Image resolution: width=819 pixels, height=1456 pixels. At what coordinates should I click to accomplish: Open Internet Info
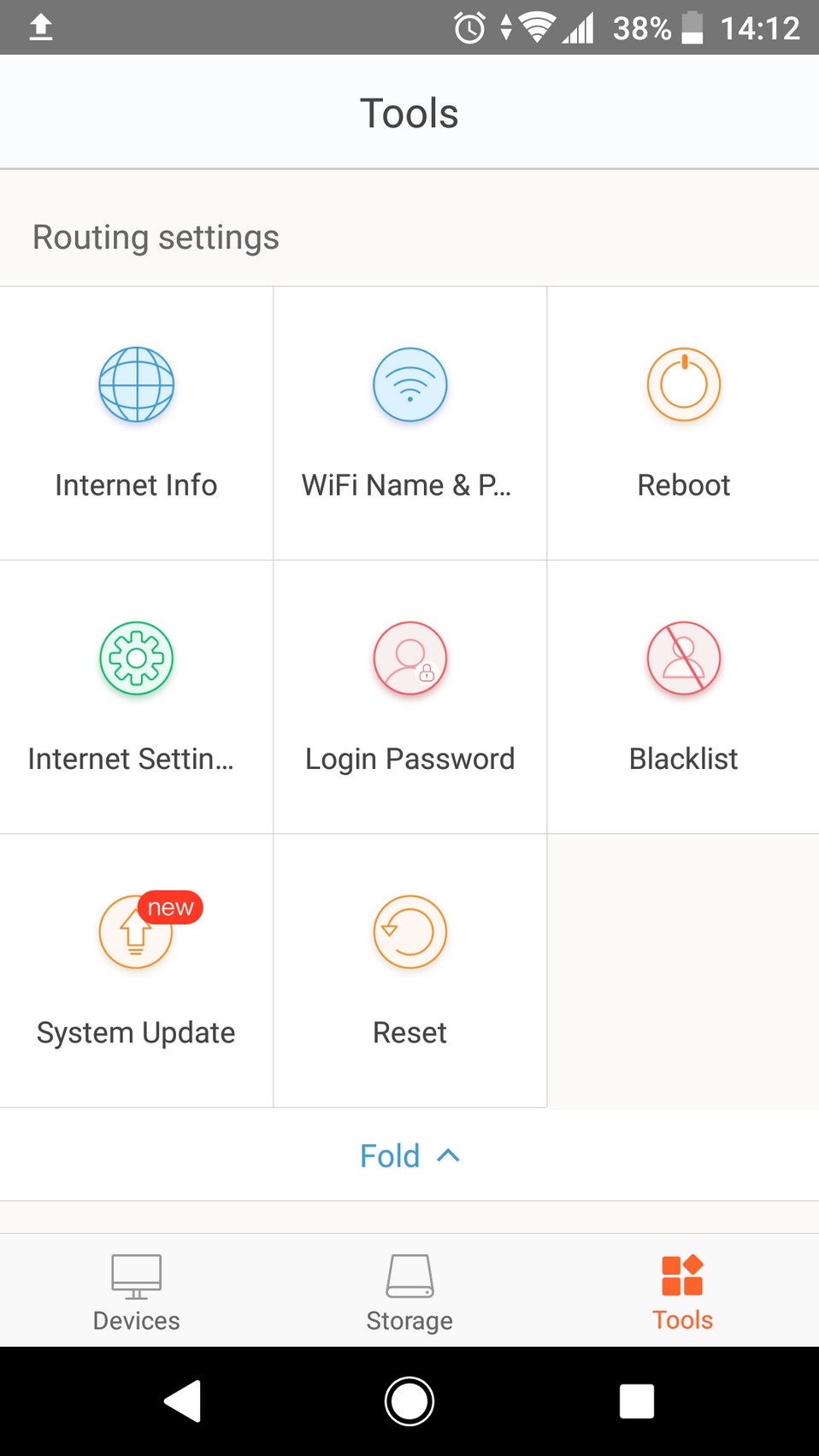coord(136,423)
